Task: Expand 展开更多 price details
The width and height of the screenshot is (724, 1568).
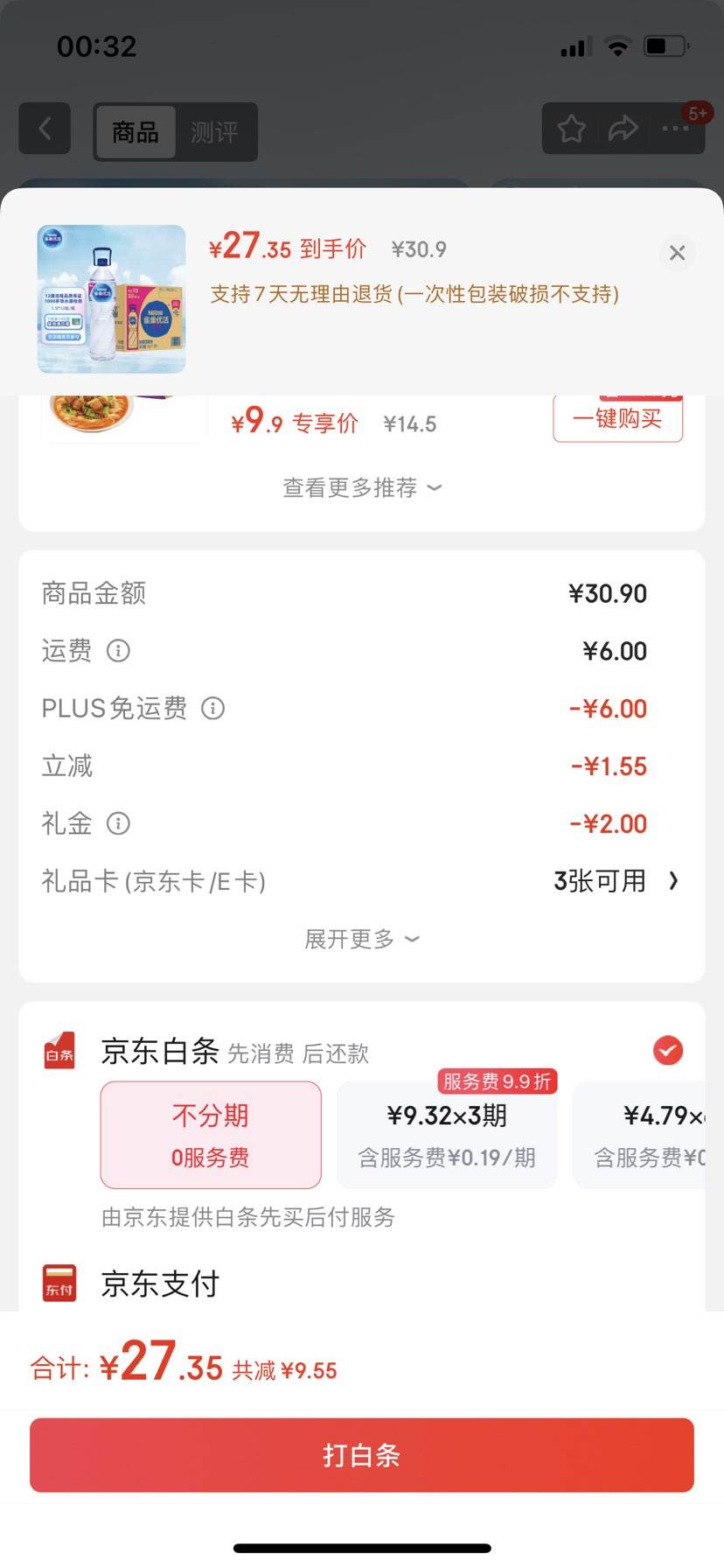Action: pyautogui.click(x=361, y=939)
